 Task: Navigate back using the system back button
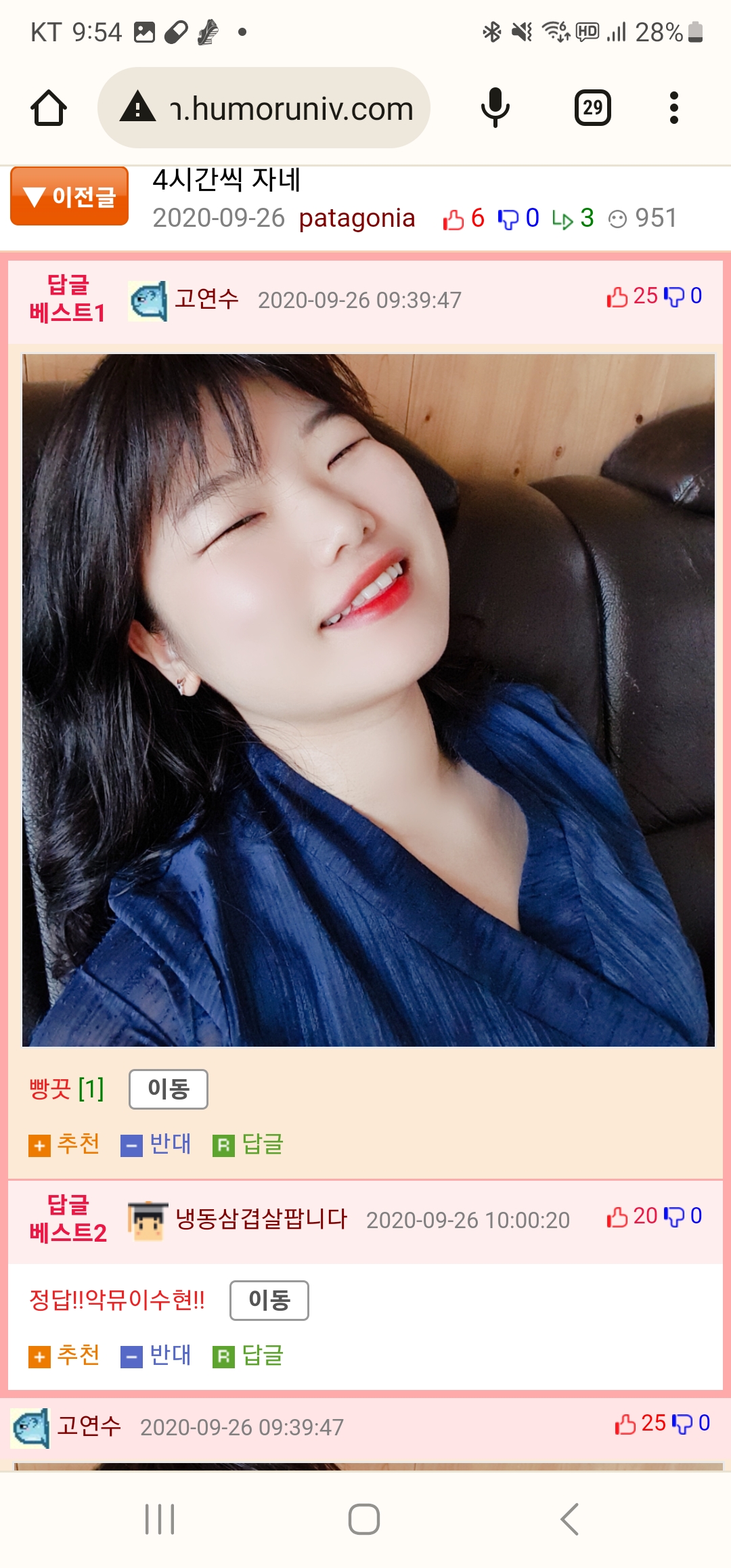point(569,1519)
